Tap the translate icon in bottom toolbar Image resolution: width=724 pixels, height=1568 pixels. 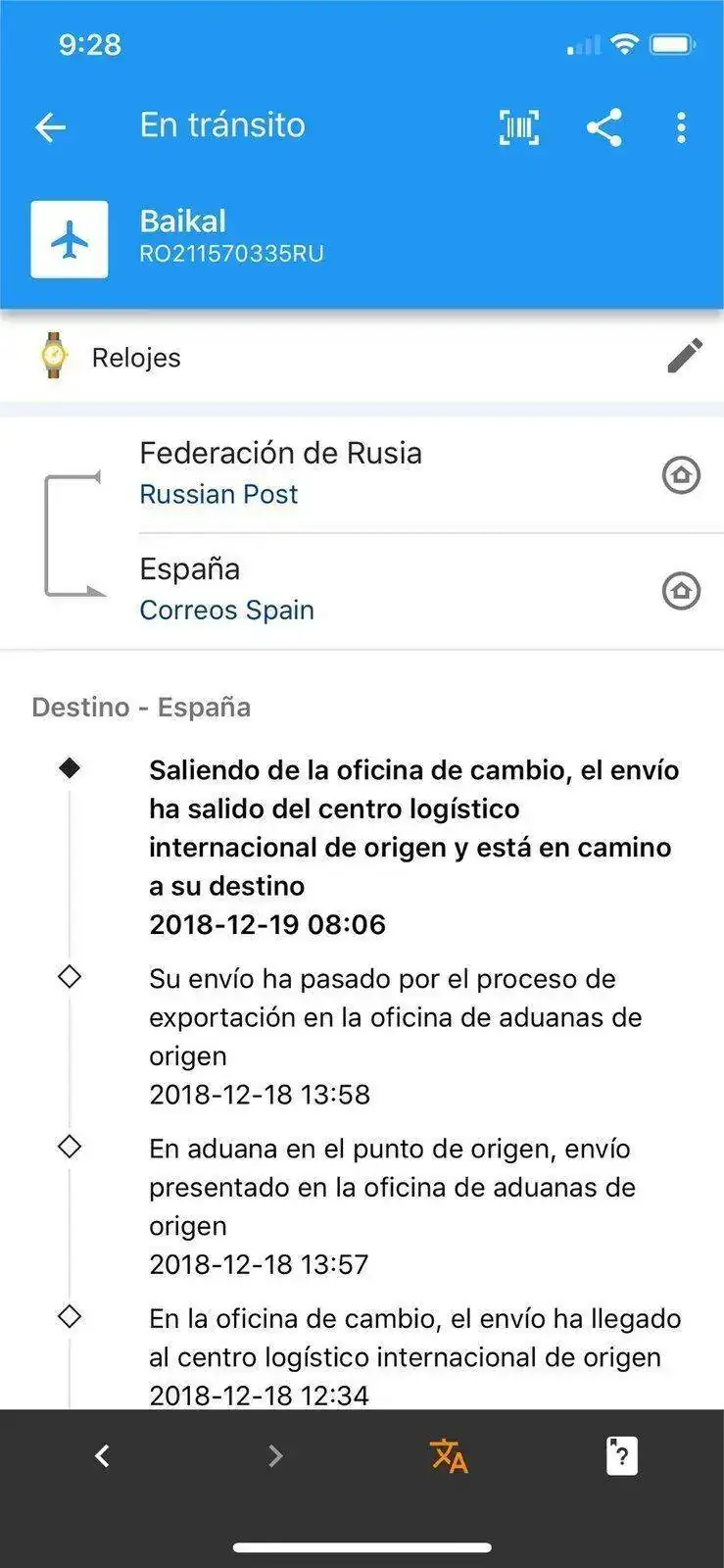(449, 1456)
